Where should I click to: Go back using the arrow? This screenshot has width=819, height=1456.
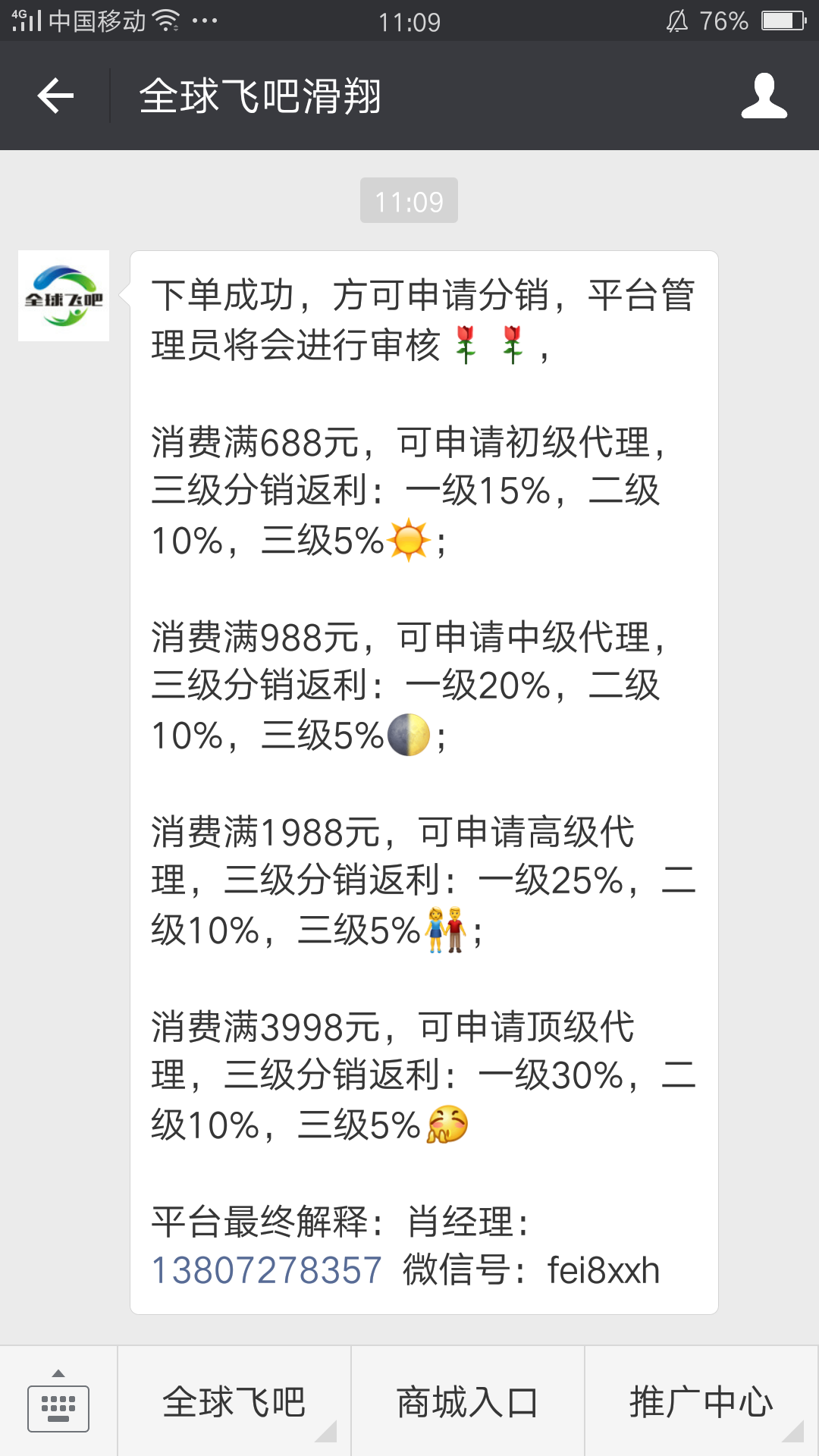coord(55,96)
